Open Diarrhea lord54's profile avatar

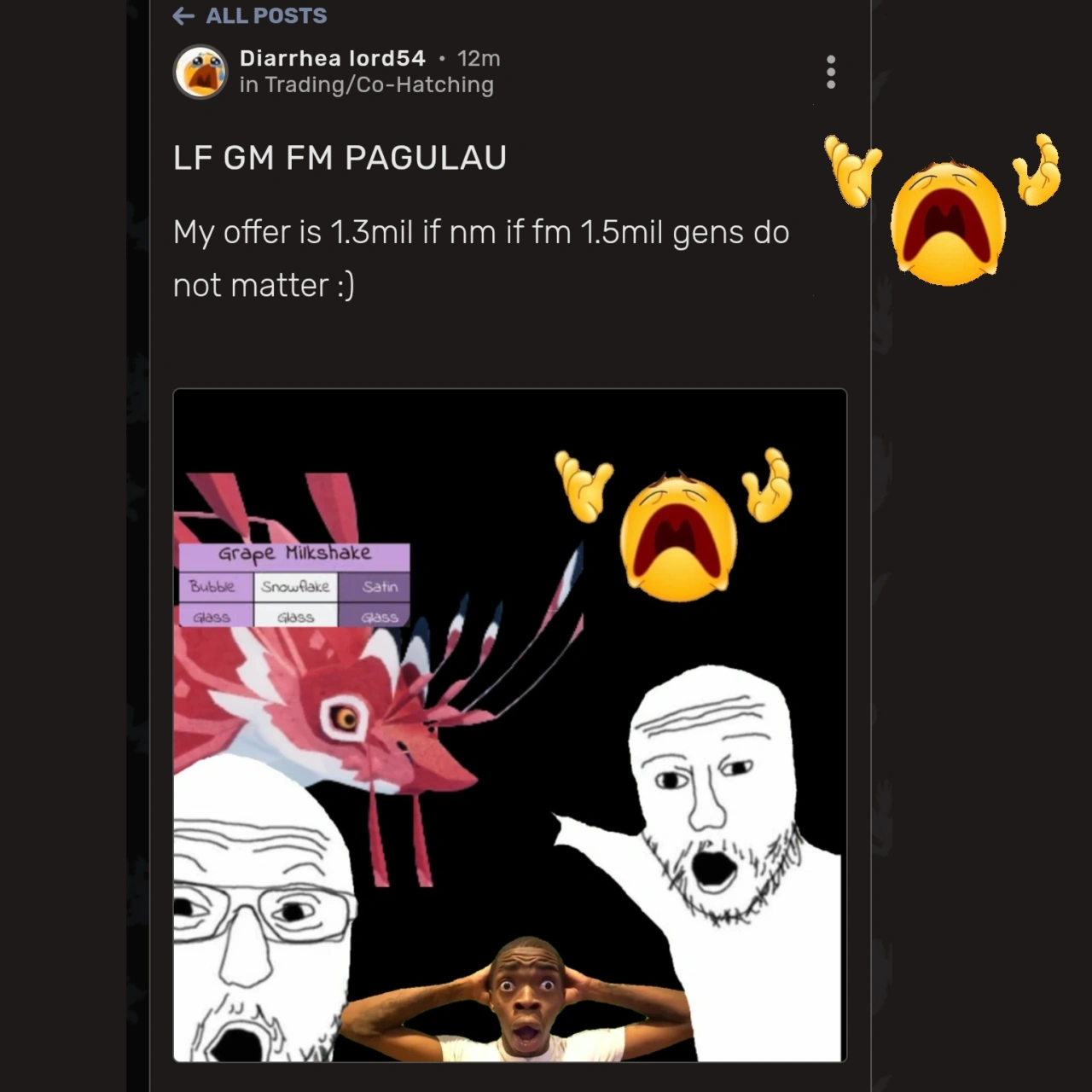click(200, 72)
